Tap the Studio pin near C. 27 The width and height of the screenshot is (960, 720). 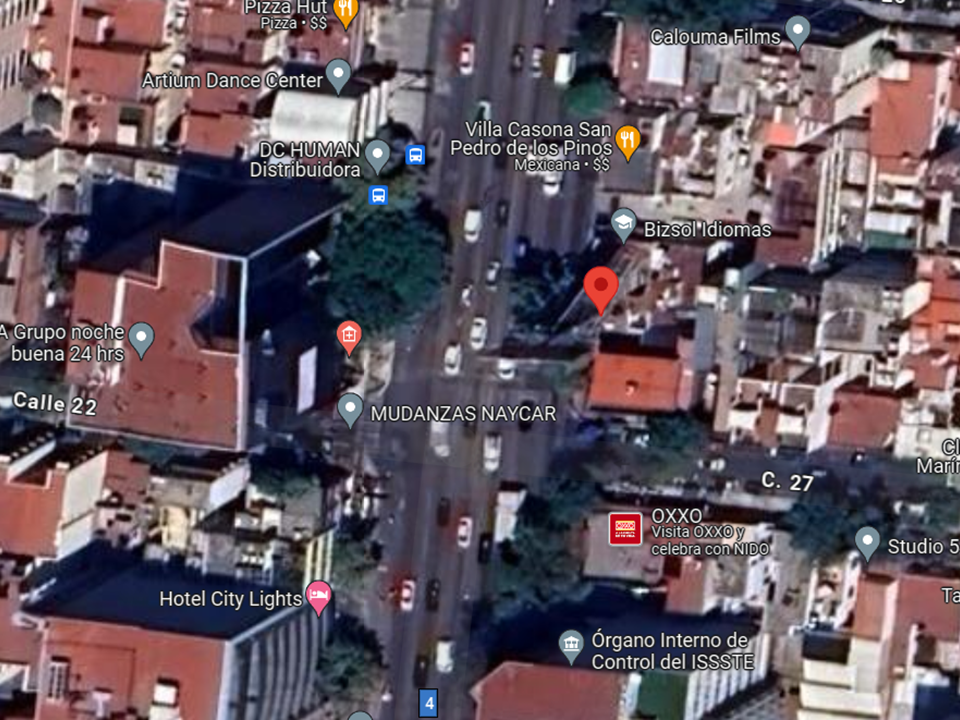(x=867, y=543)
